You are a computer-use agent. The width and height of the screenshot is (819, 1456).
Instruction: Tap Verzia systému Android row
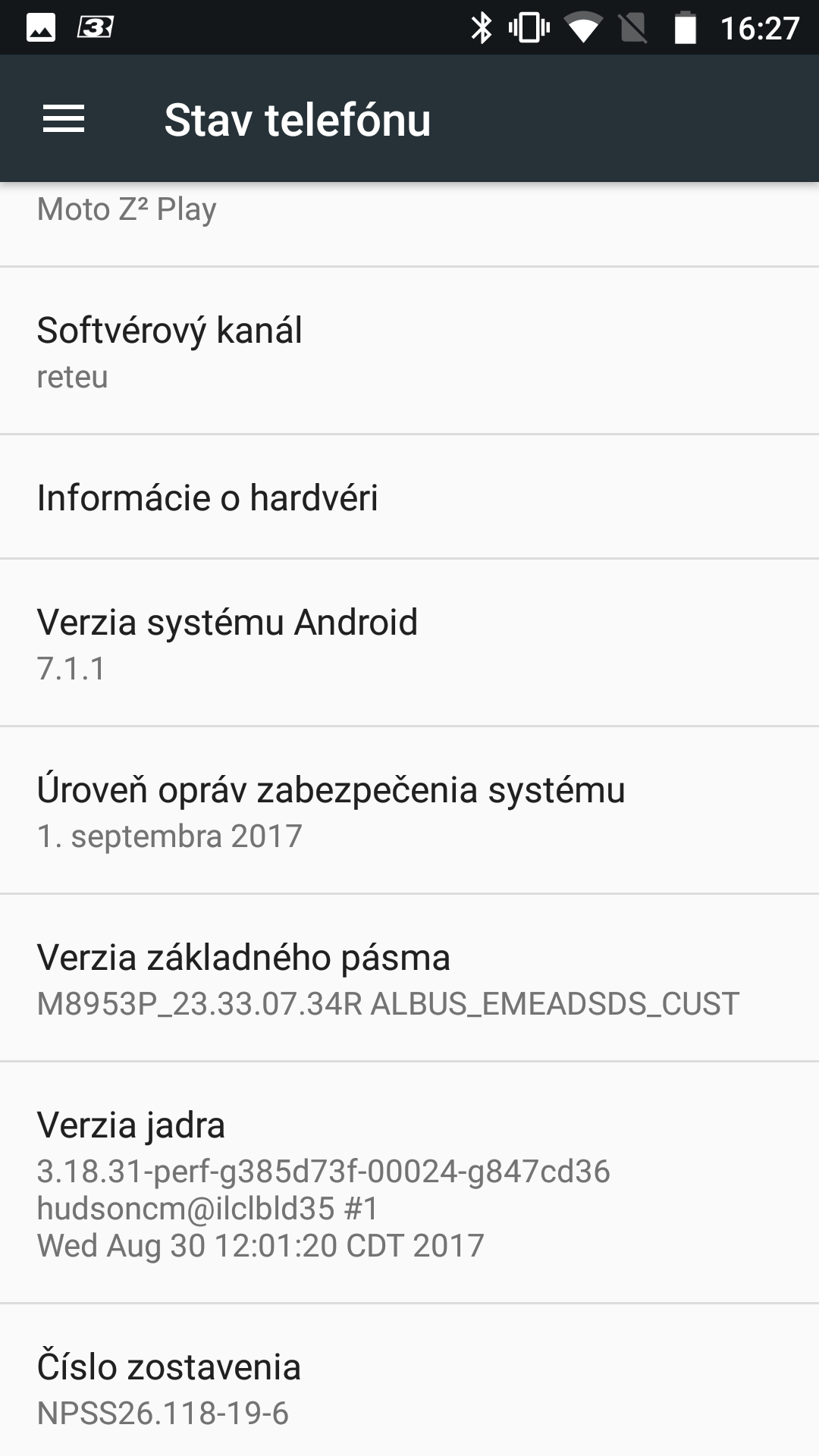409,643
